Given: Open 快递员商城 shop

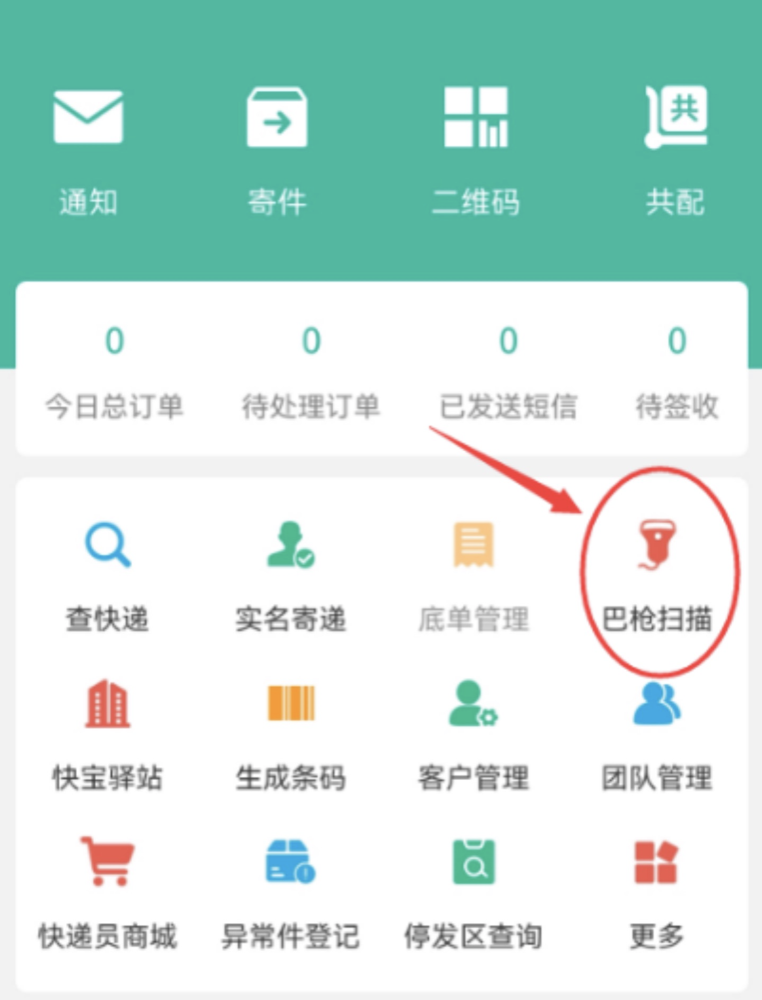Looking at the screenshot, I should pos(107,892).
